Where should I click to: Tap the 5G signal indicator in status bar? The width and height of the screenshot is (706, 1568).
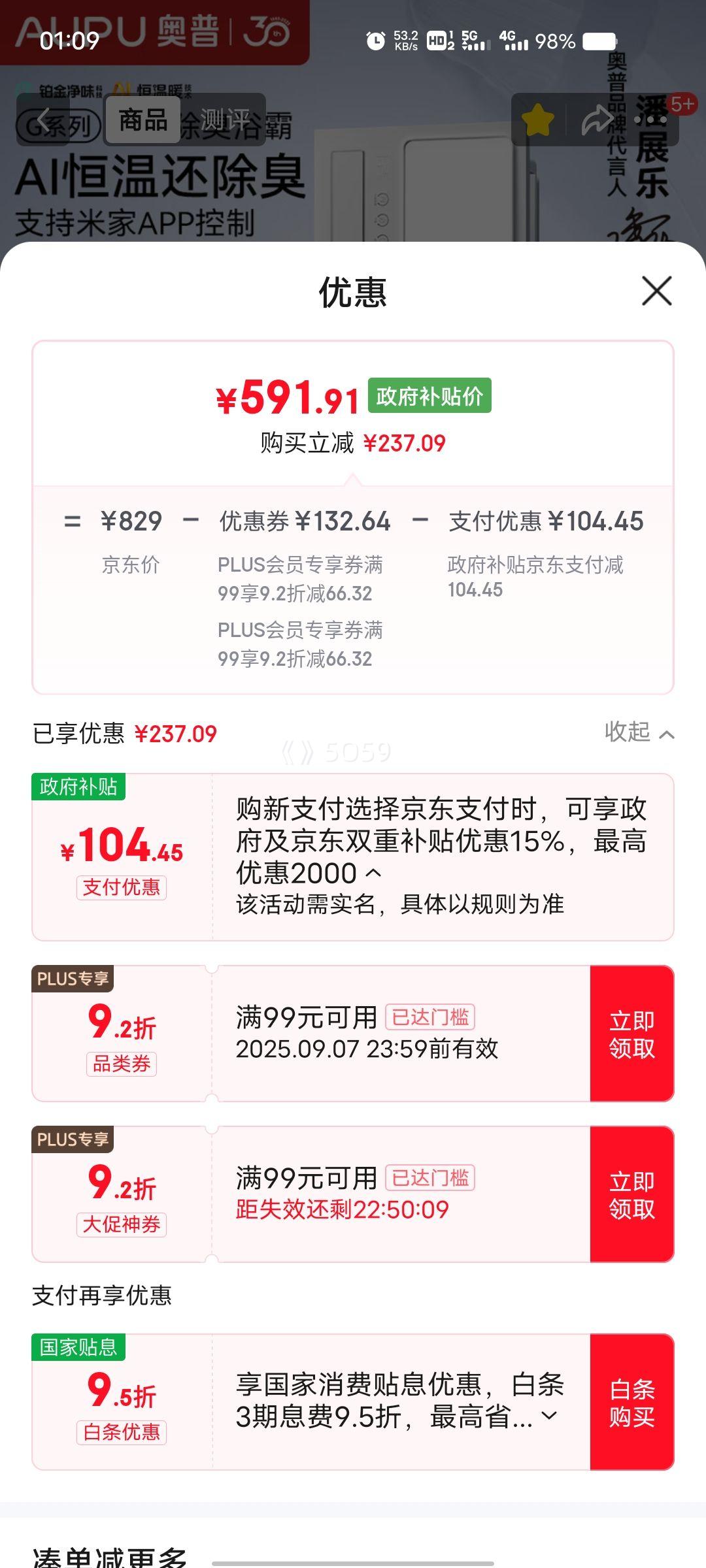coord(475,41)
